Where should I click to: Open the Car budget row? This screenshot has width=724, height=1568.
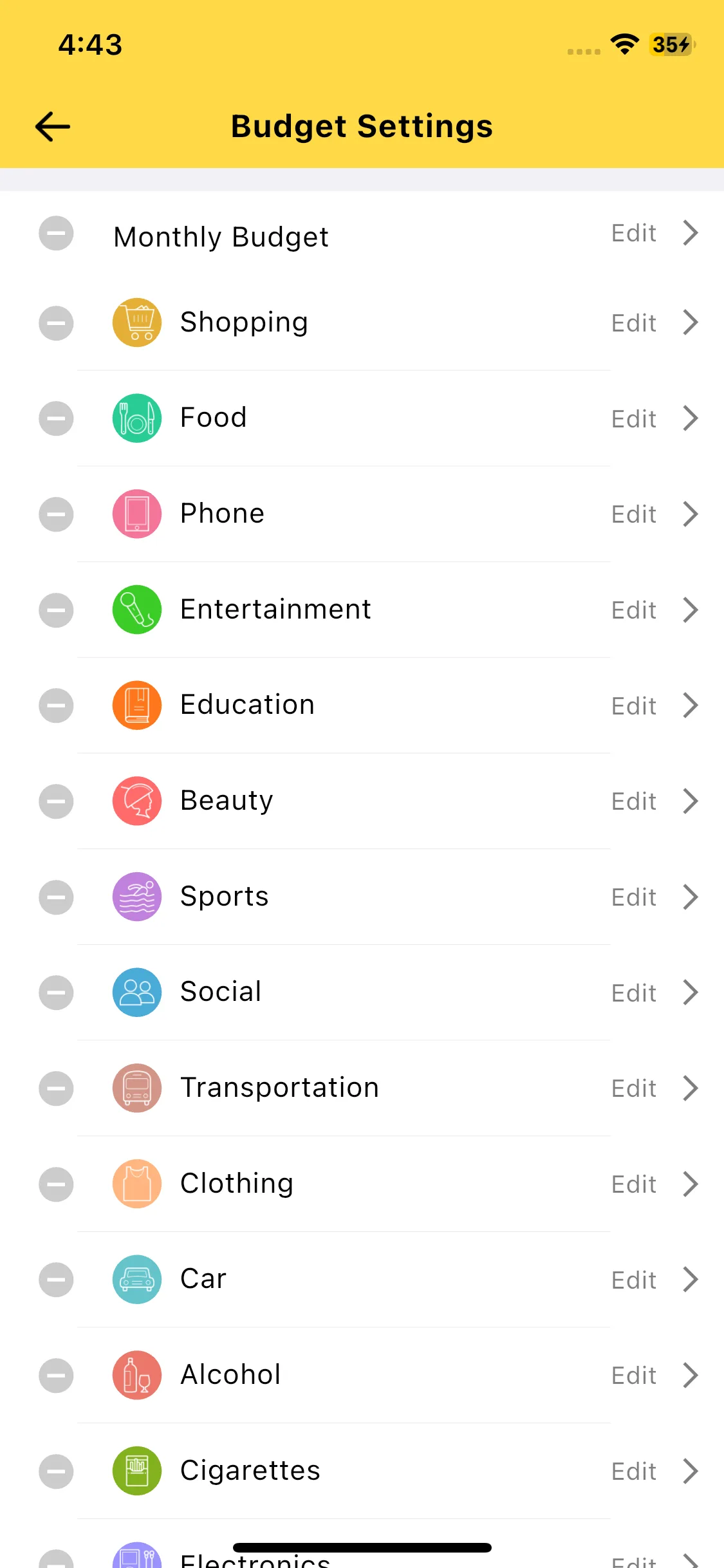(x=653, y=1280)
